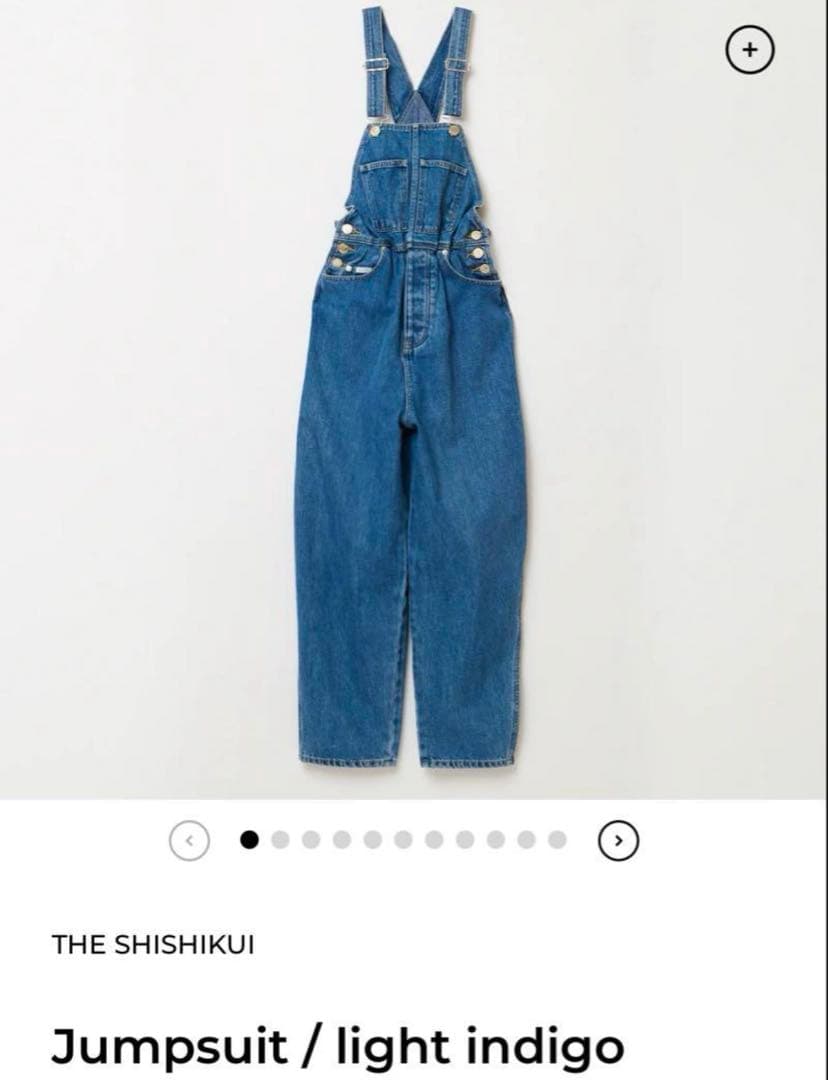Go to the next product photo

(618, 840)
